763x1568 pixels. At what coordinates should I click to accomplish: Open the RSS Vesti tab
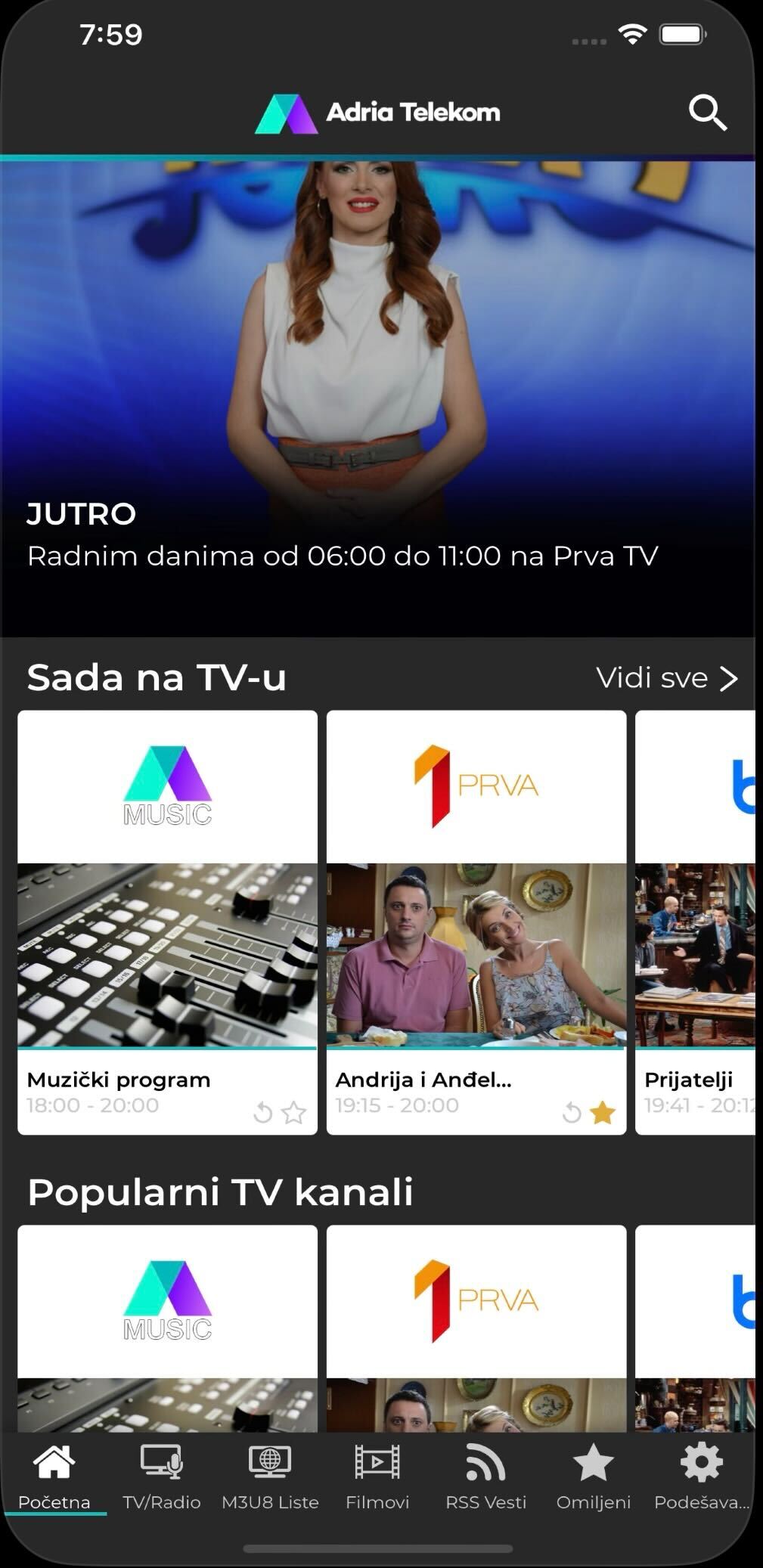click(485, 1477)
